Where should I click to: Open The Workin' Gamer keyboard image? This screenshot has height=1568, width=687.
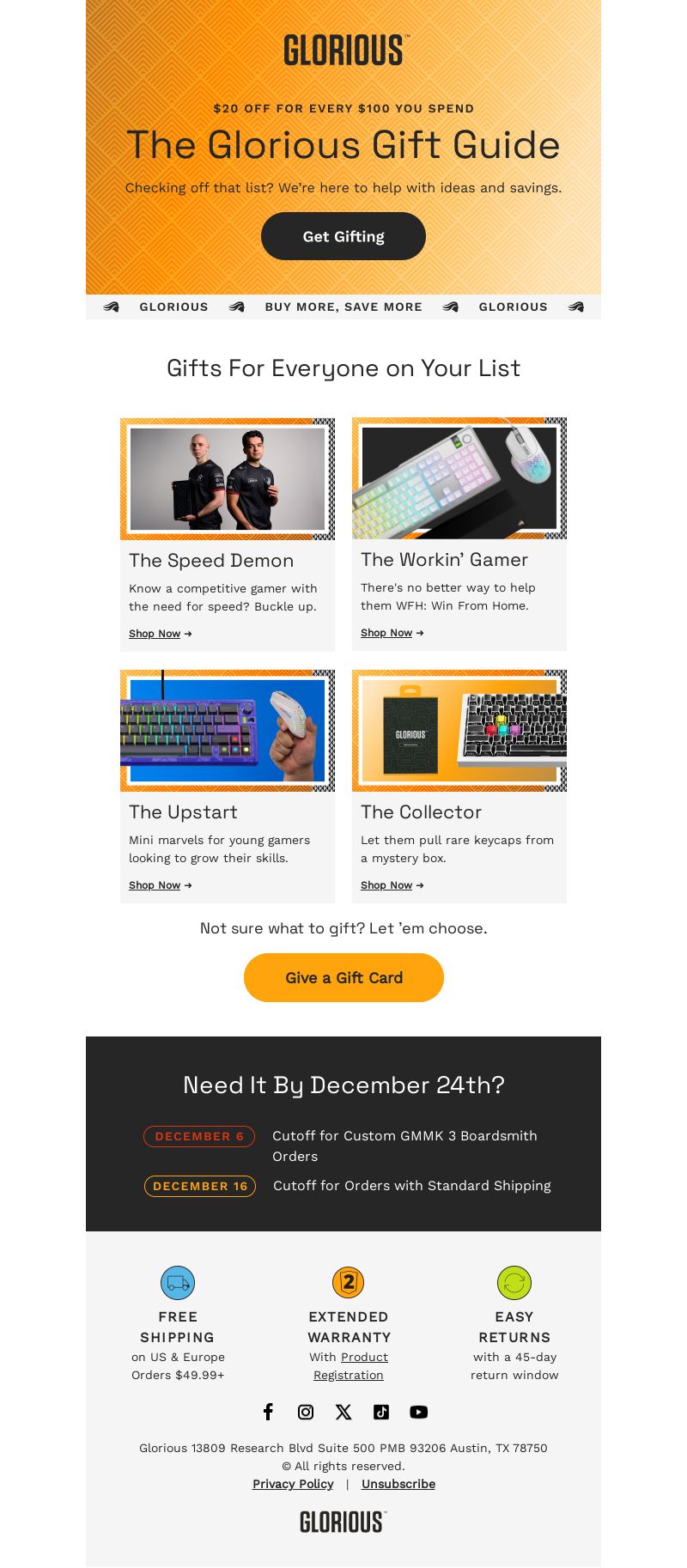click(x=459, y=478)
